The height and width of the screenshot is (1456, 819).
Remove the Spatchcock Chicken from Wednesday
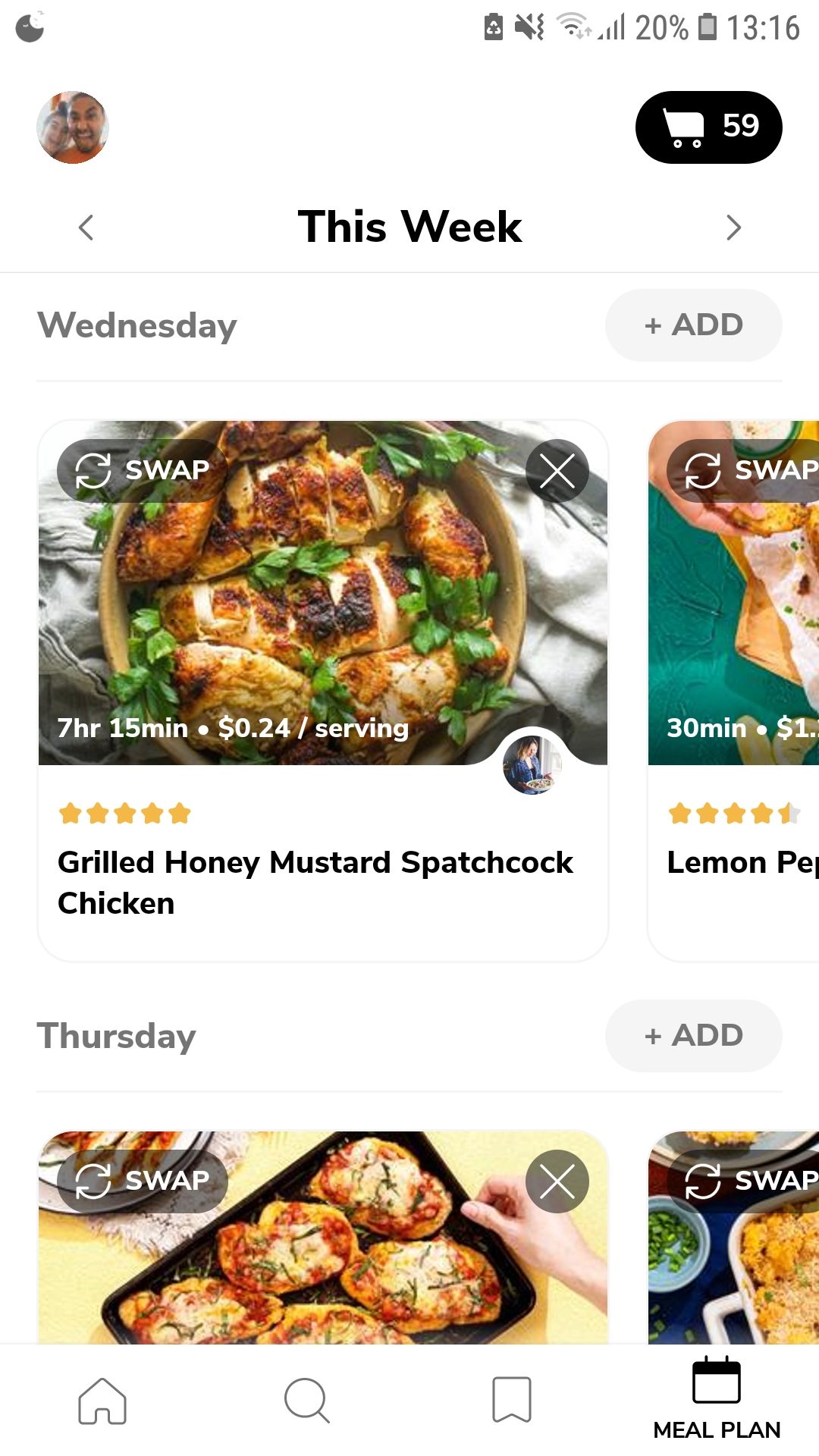[557, 471]
